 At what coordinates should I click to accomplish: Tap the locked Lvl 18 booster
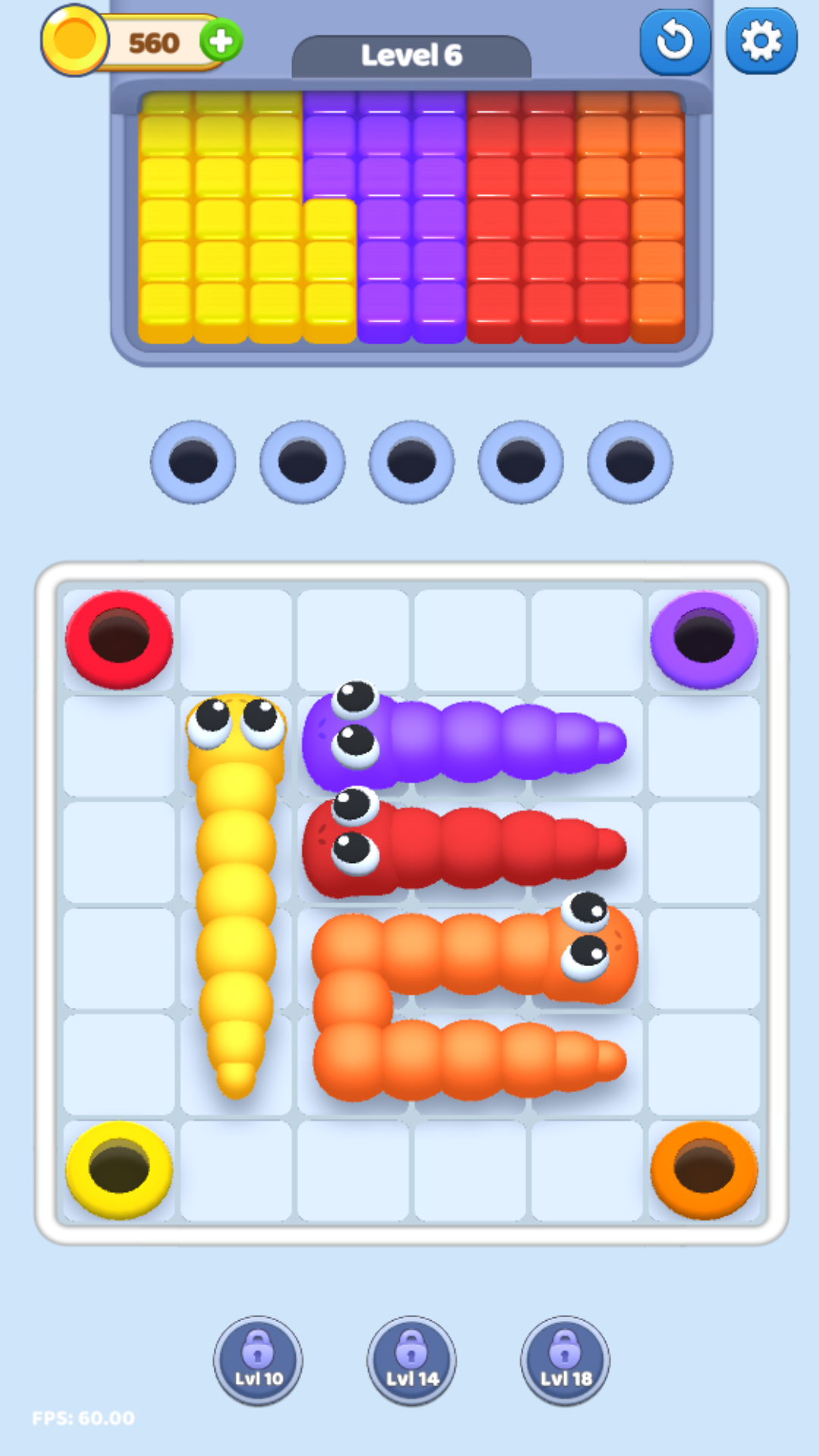[x=565, y=1361]
